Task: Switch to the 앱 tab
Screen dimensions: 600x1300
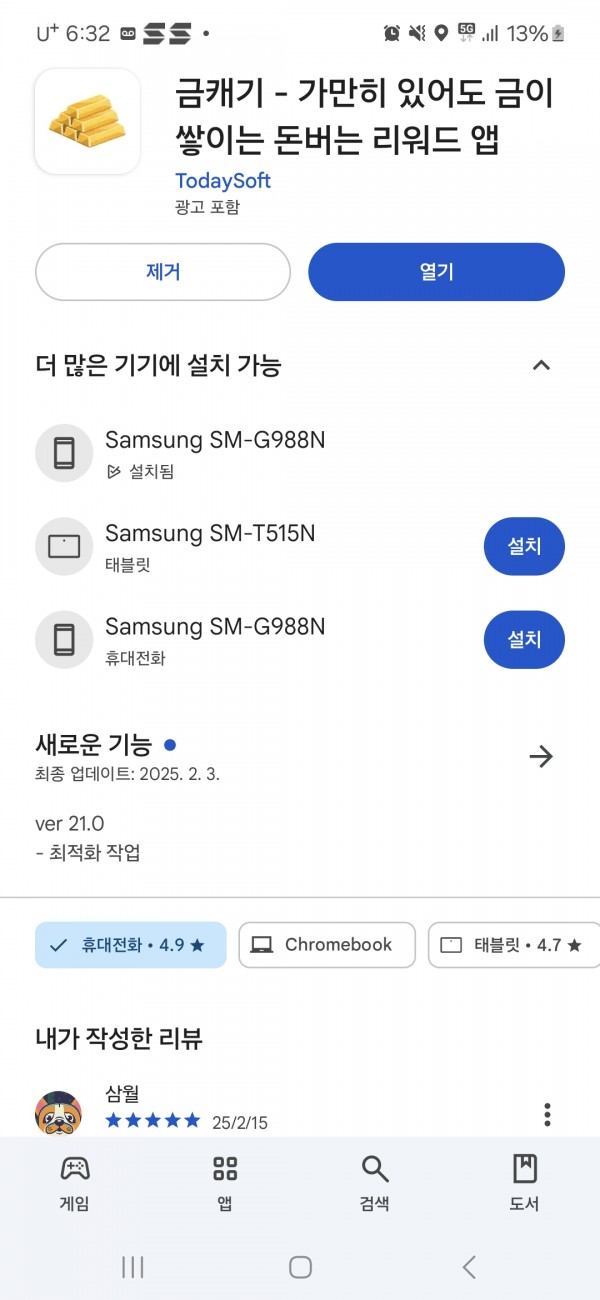Action: click(225, 1183)
